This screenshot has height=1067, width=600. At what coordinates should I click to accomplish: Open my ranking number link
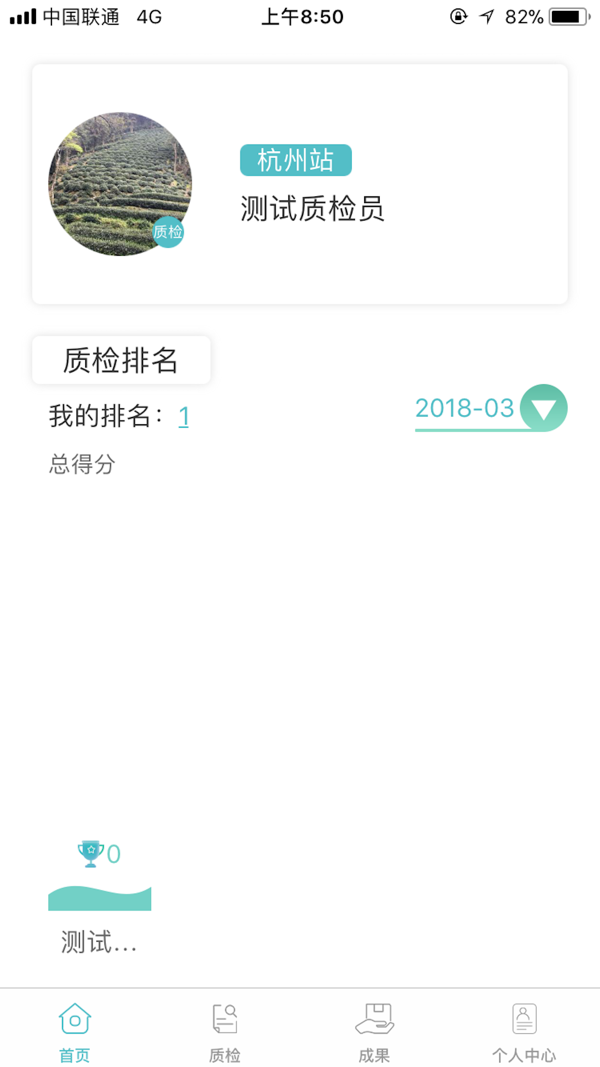pos(184,417)
